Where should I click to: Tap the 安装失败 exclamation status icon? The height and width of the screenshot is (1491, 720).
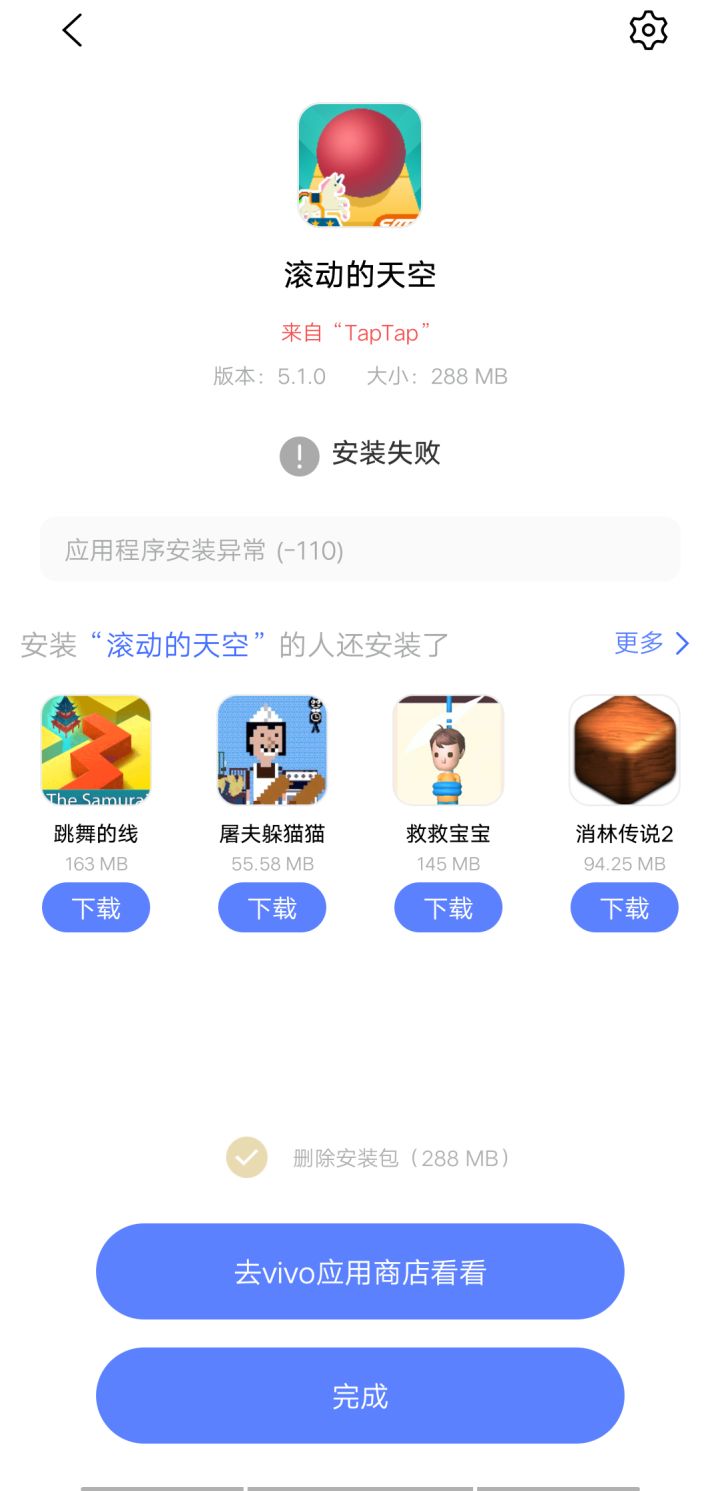pos(298,454)
